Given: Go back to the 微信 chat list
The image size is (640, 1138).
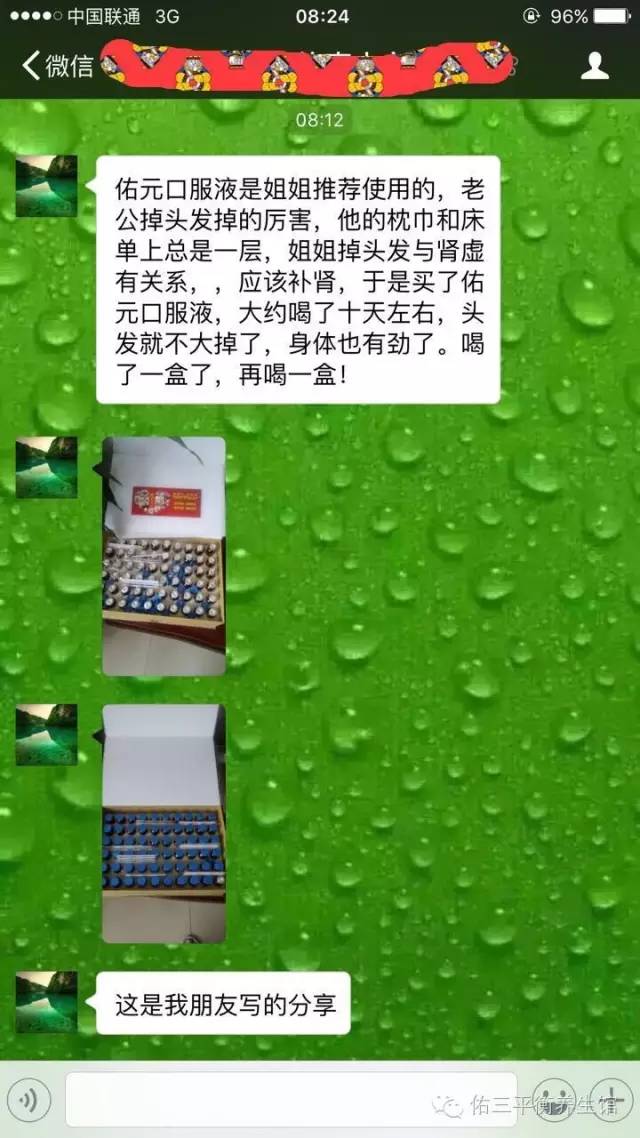Looking at the screenshot, I should pyautogui.click(x=57, y=67).
